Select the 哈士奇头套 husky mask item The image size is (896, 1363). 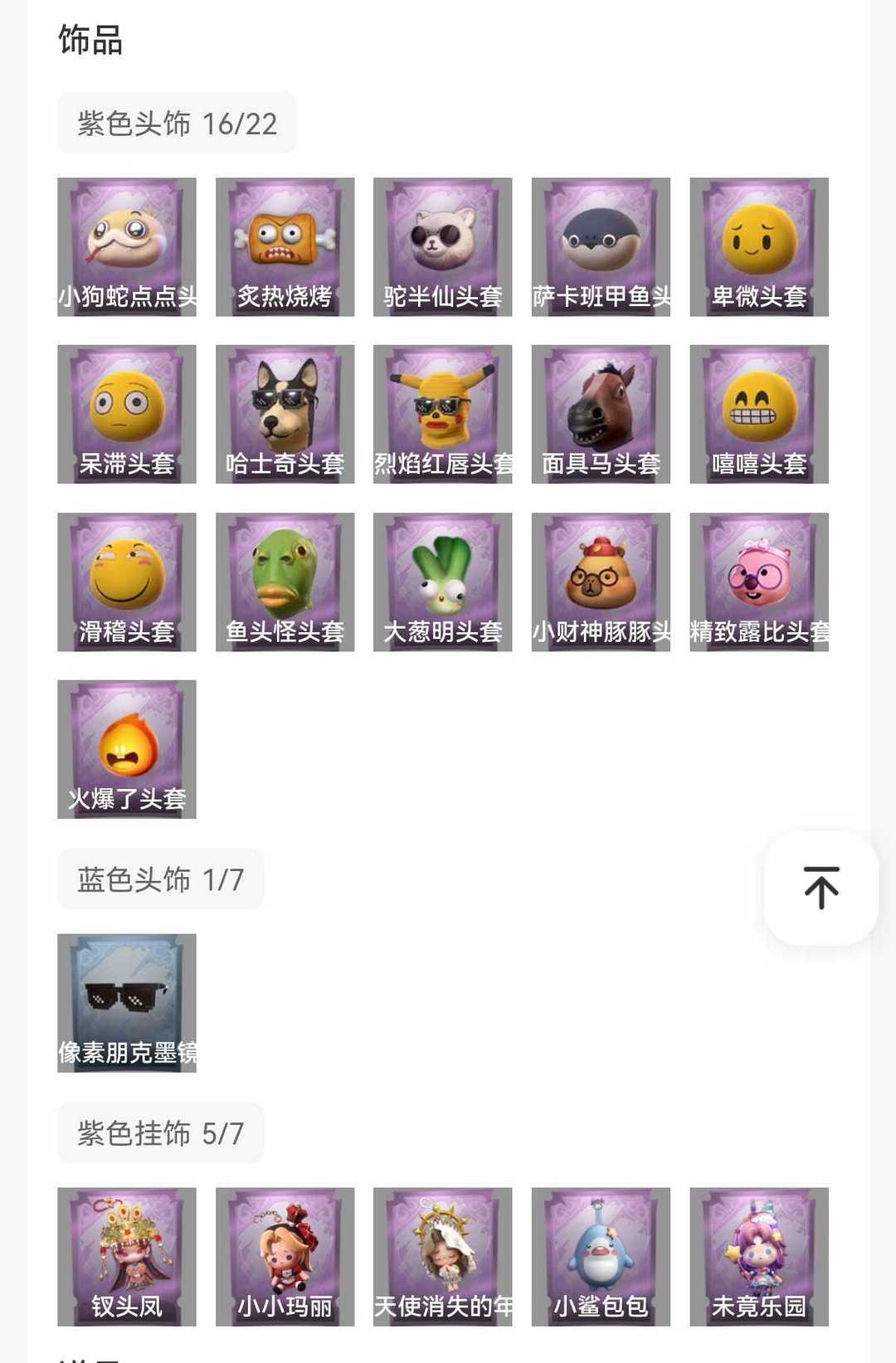(285, 413)
